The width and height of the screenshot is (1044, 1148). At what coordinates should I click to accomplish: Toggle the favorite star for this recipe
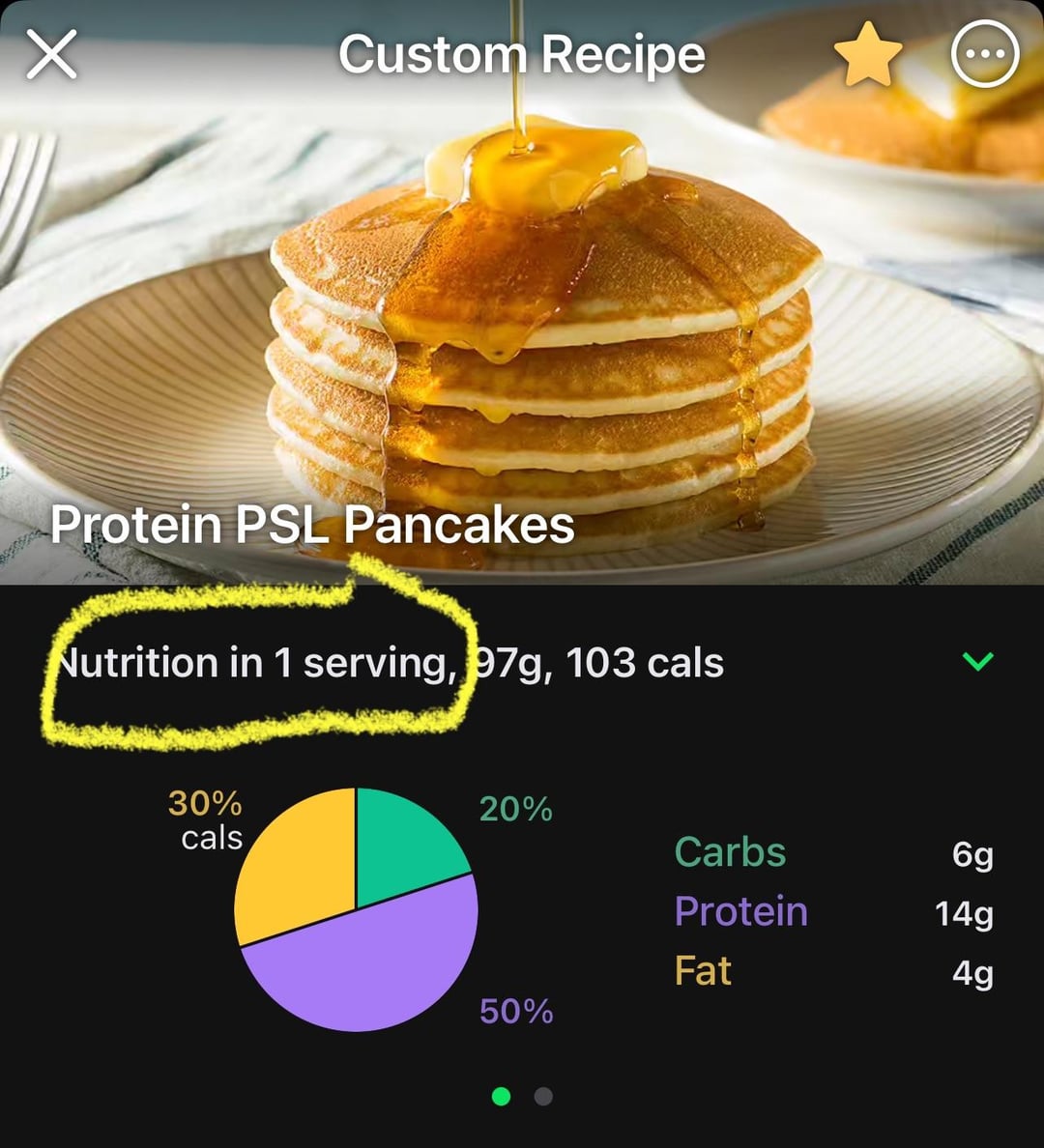pos(867,54)
